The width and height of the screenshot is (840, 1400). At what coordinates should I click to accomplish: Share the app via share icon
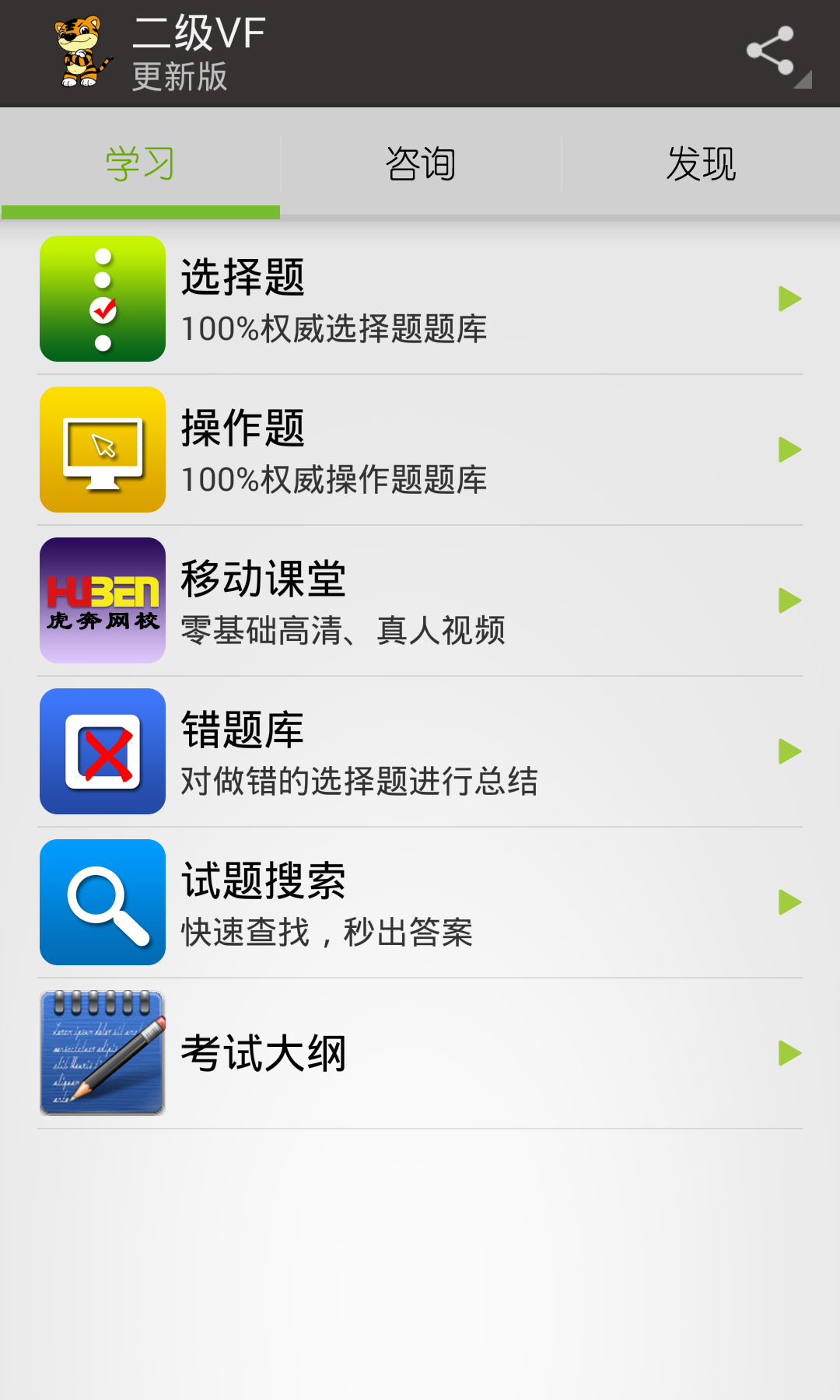tap(771, 51)
